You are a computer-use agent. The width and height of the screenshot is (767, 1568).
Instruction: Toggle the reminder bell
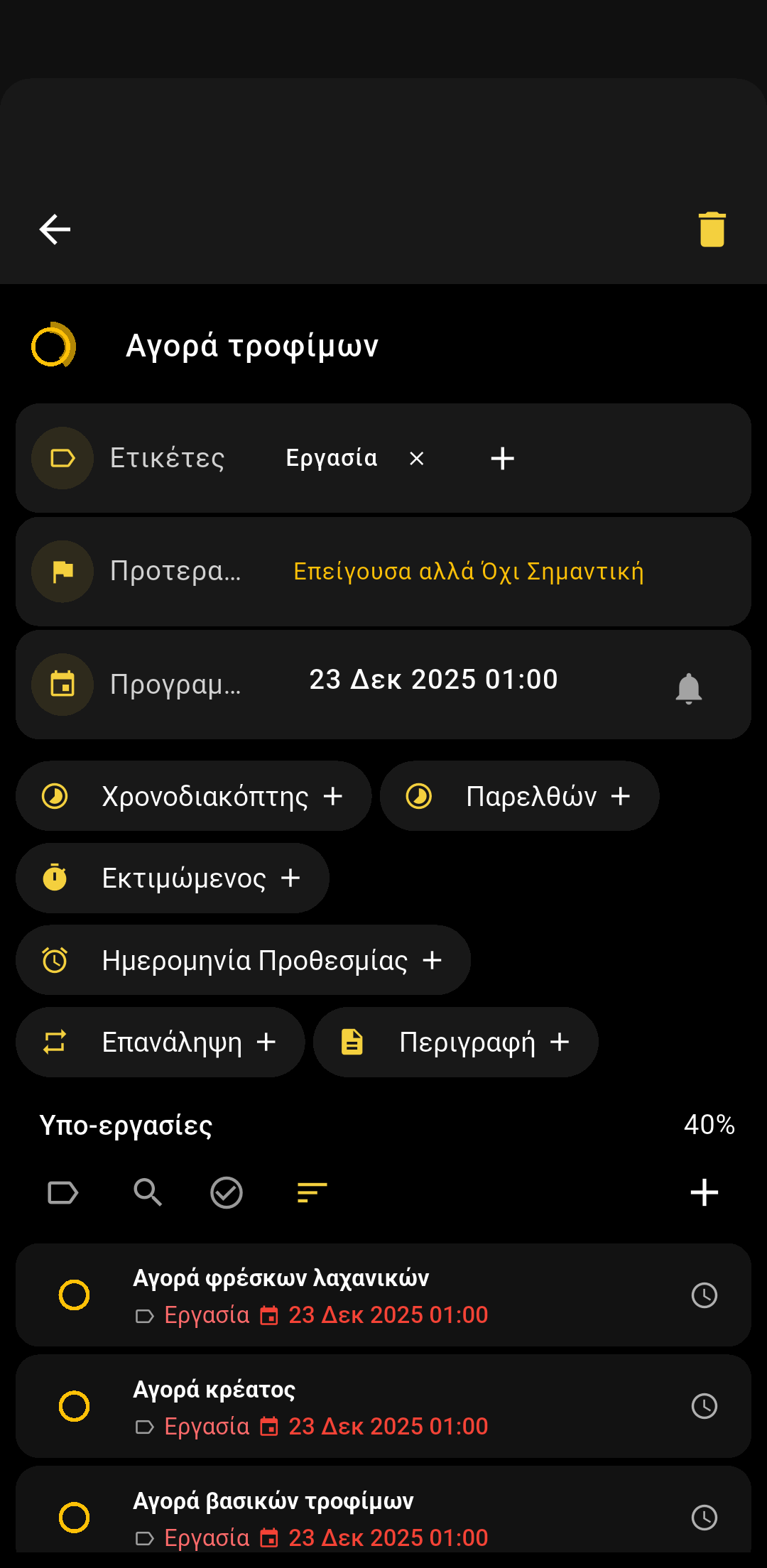[x=688, y=687]
